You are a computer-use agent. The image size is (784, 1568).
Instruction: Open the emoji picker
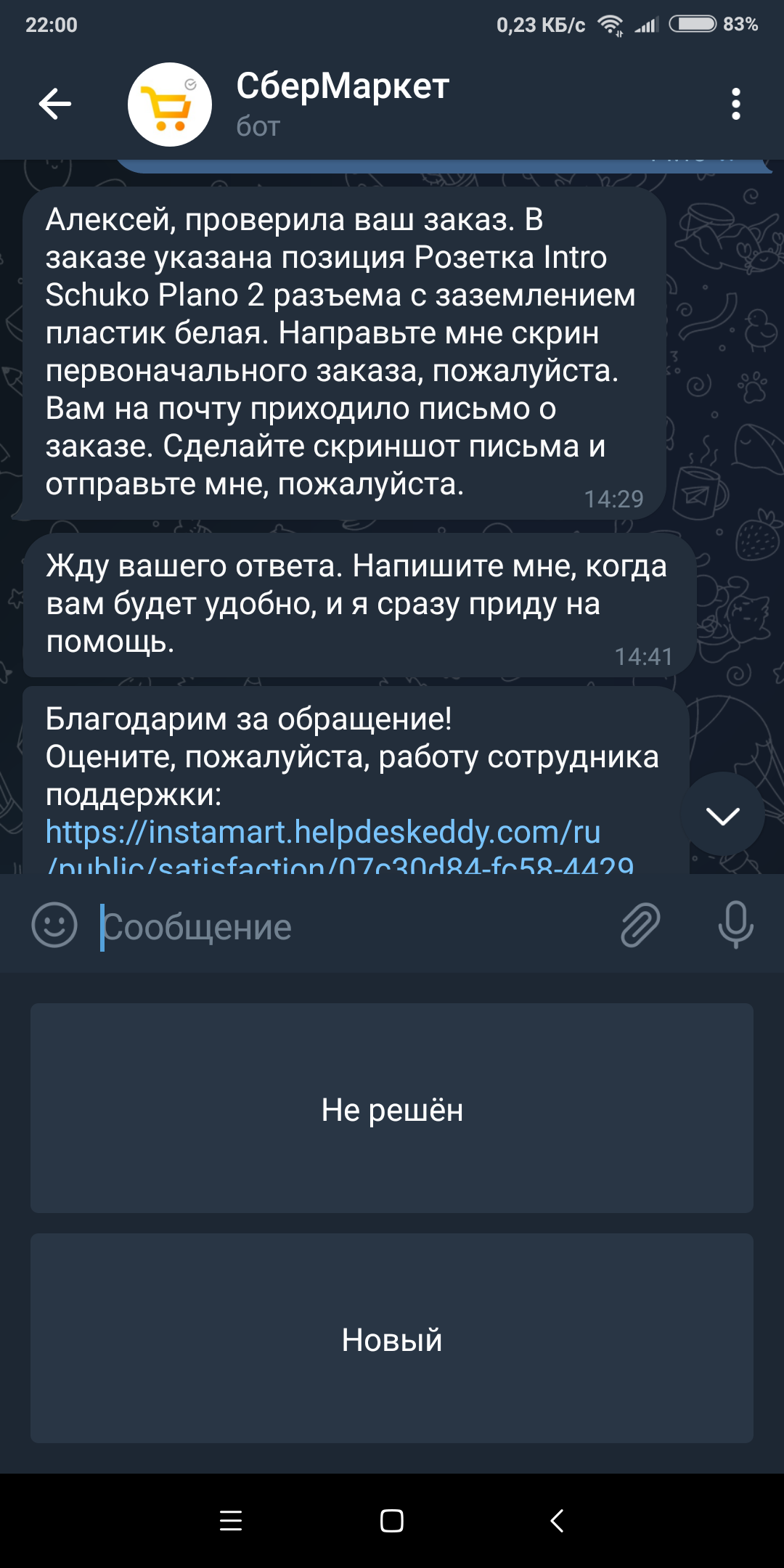[54, 926]
